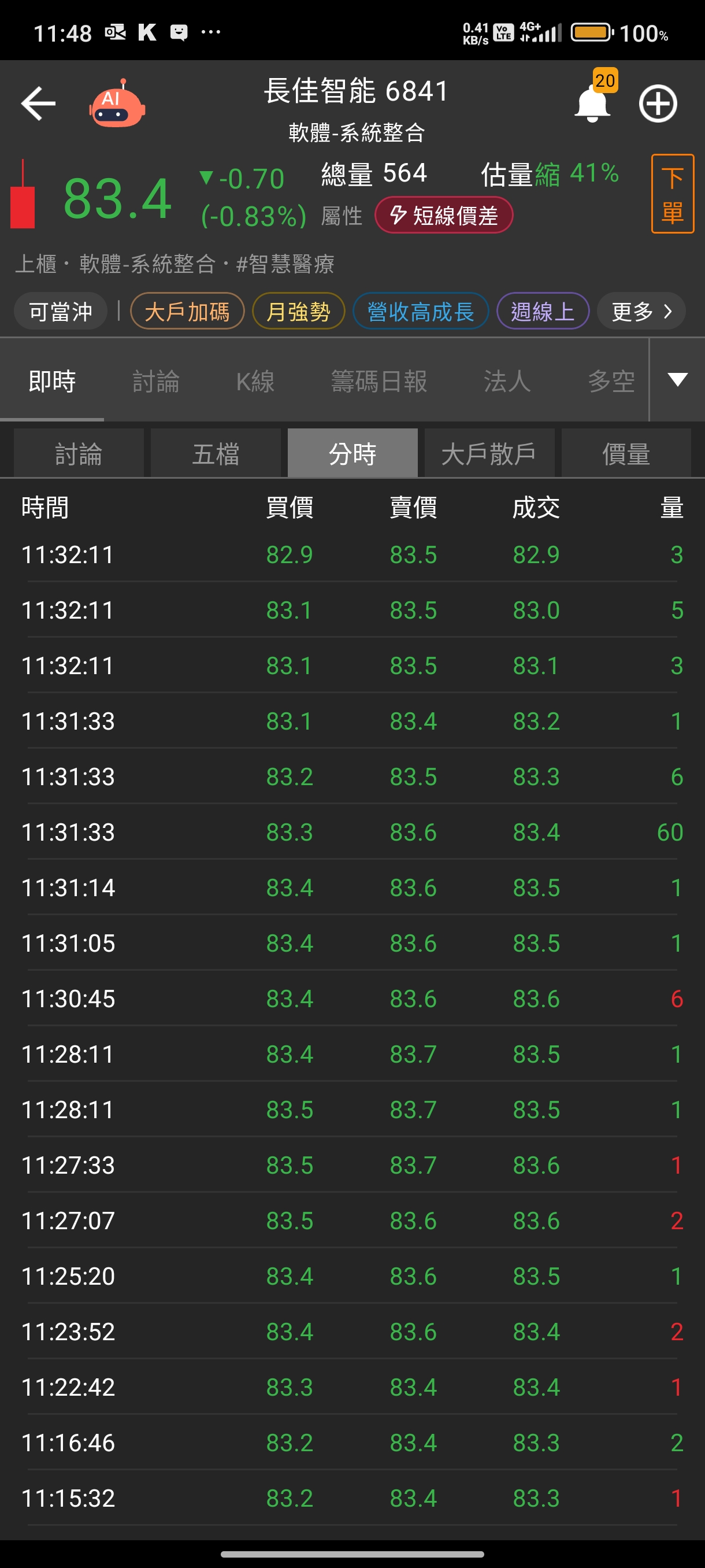Add stock via the plus circle icon
Viewport: 705px width, 1568px height.
tap(658, 104)
